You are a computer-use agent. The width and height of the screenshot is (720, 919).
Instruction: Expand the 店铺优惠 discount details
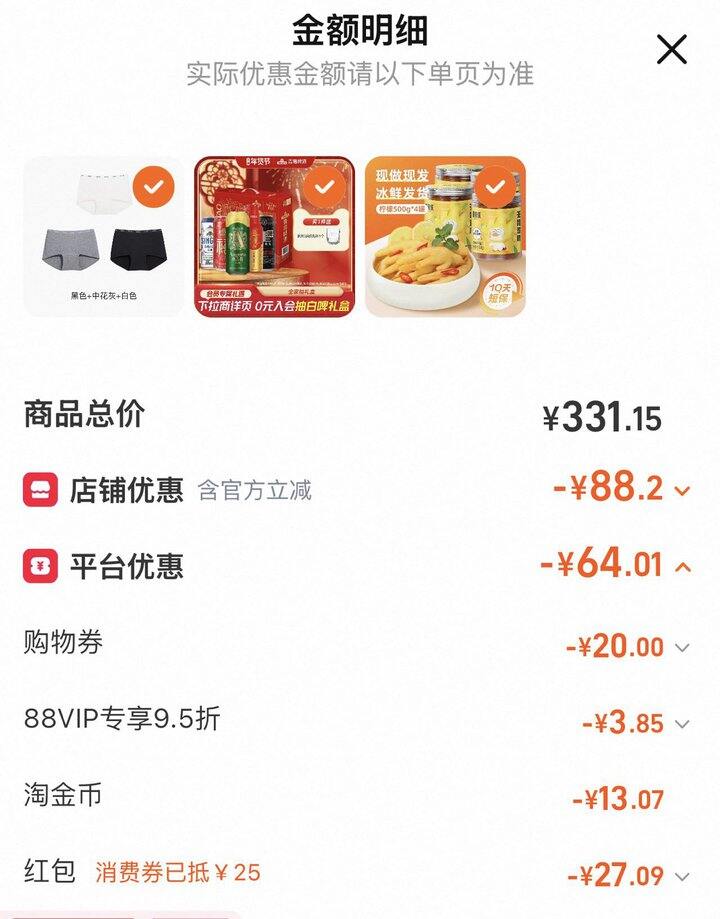point(683,490)
